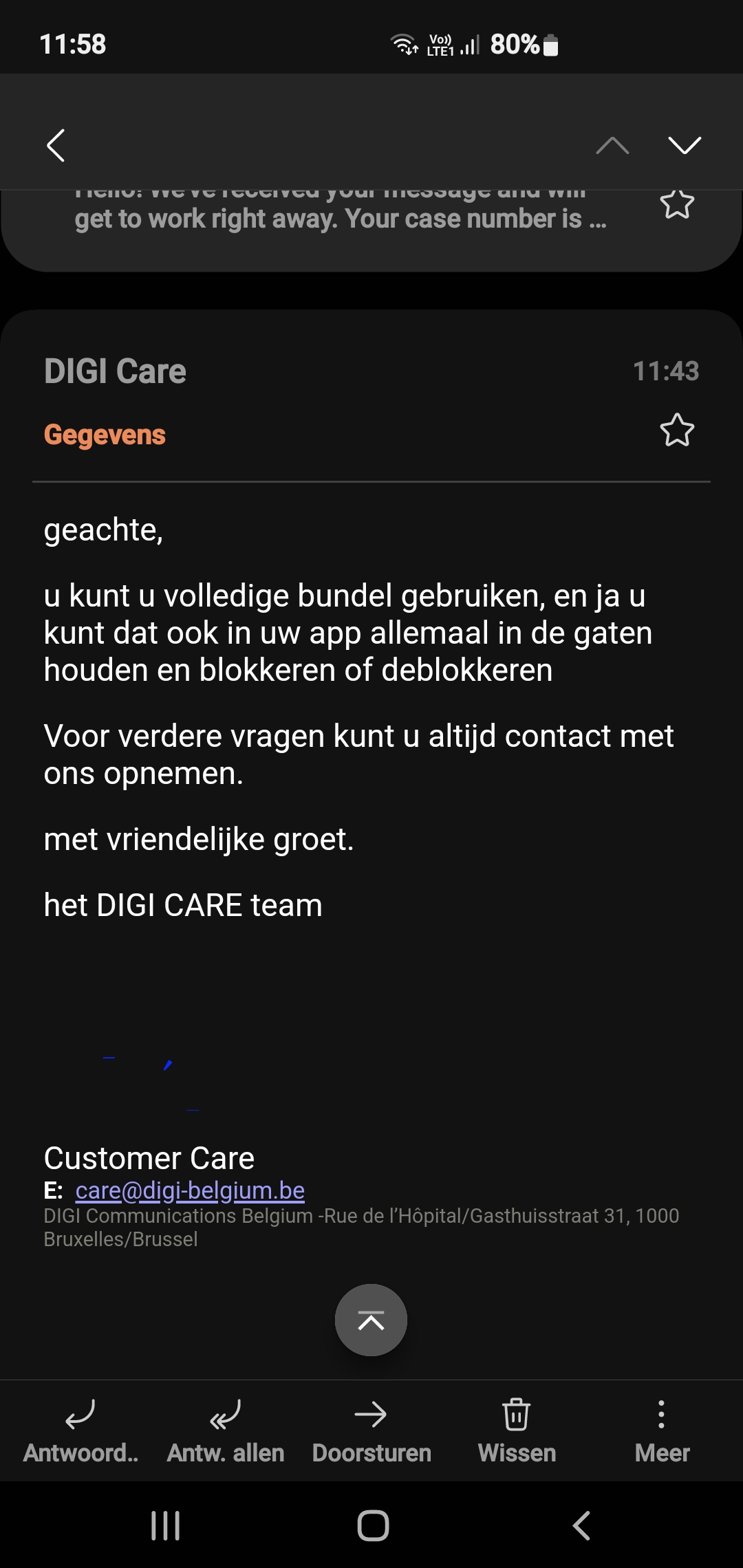743x1568 pixels.
Task: Tap the scroll-to-top floating button
Action: tap(371, 1320)
